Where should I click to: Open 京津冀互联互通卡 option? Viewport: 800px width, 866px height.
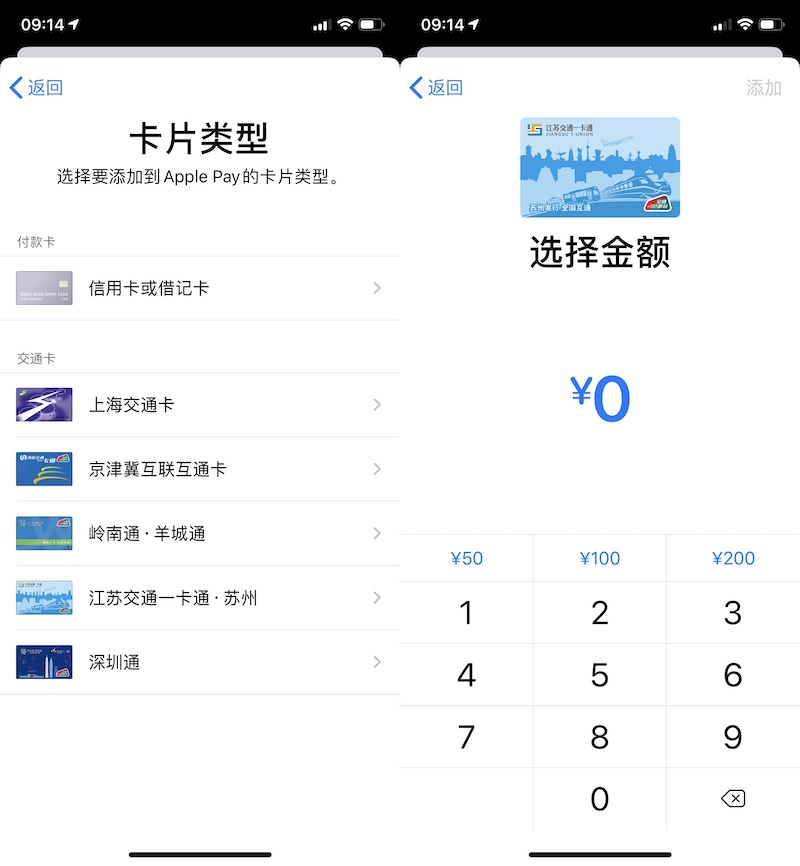pyautogui.click(x=200, y=469)
